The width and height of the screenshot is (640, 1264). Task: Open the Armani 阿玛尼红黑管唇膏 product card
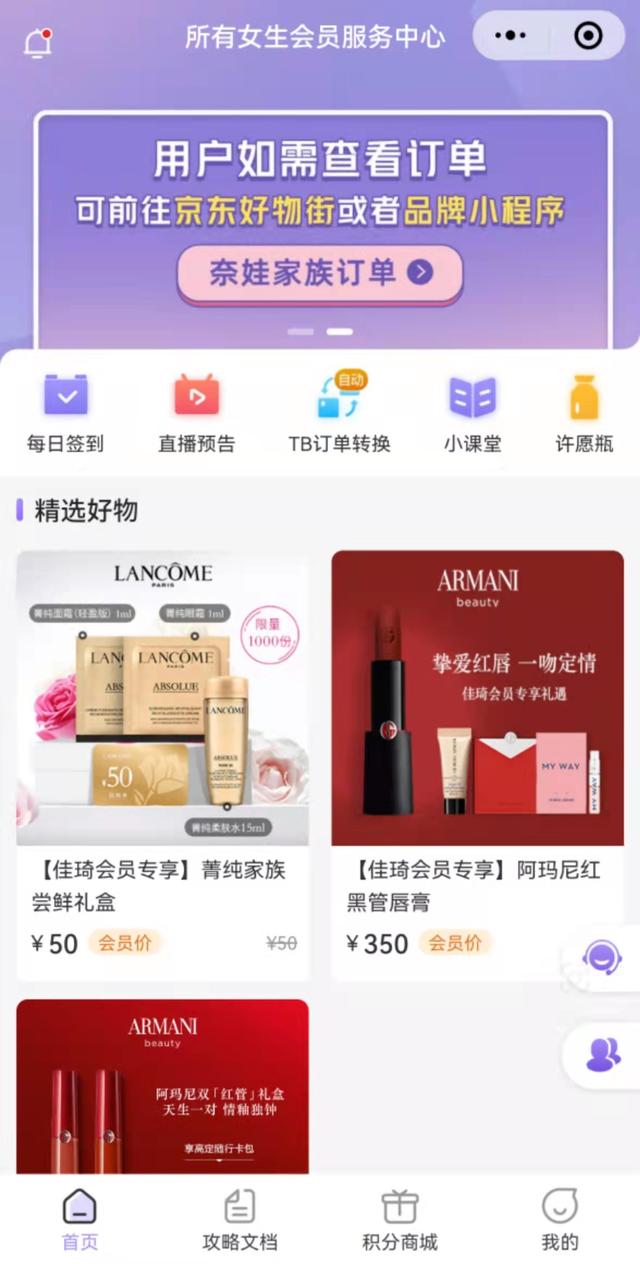(478, 765)
